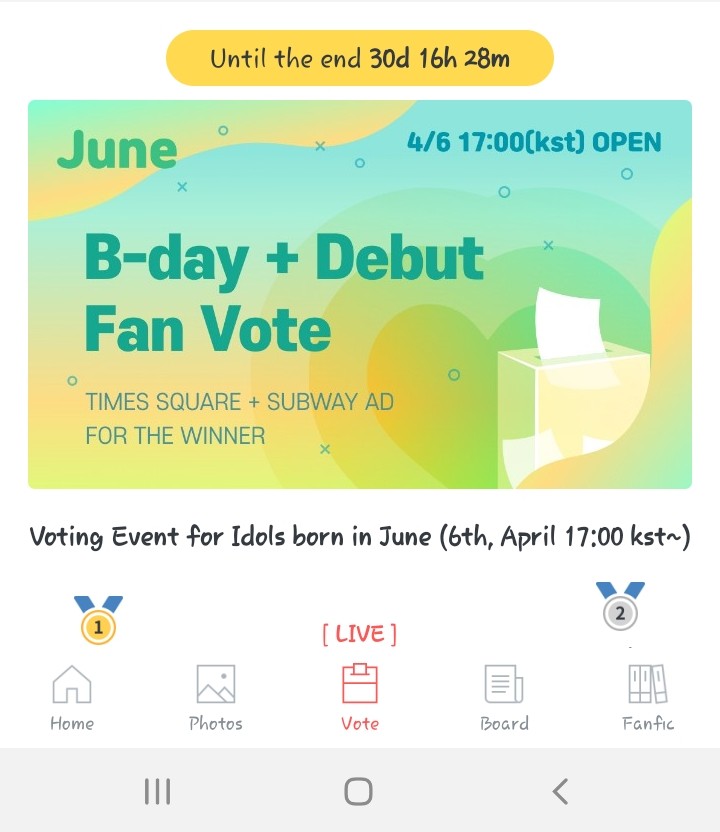Go to the Home tab
The width and height of the screenshot is (720, 832).
click(x=72, y=697)
